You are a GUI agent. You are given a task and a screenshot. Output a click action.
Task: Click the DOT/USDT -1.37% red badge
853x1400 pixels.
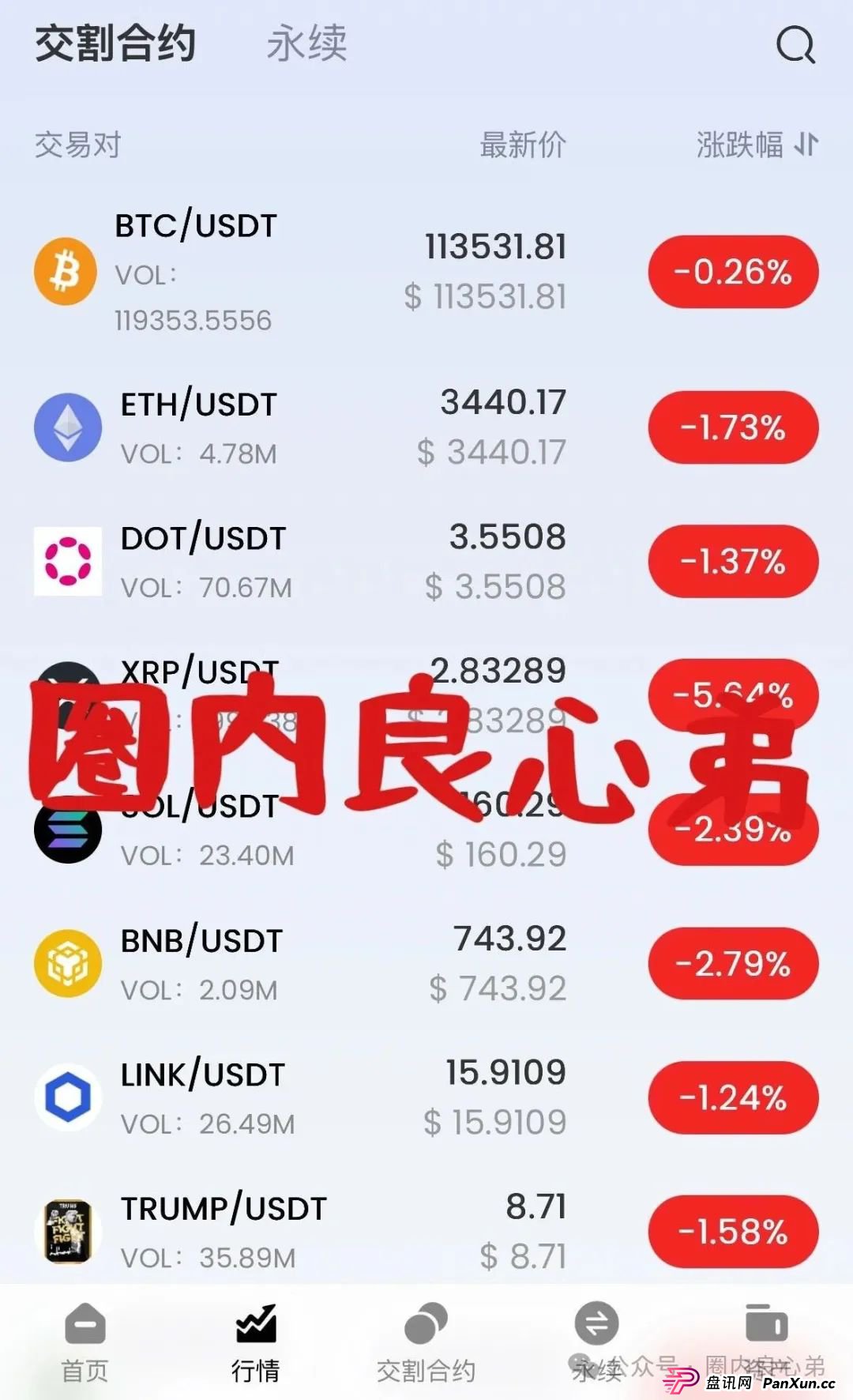731,561
